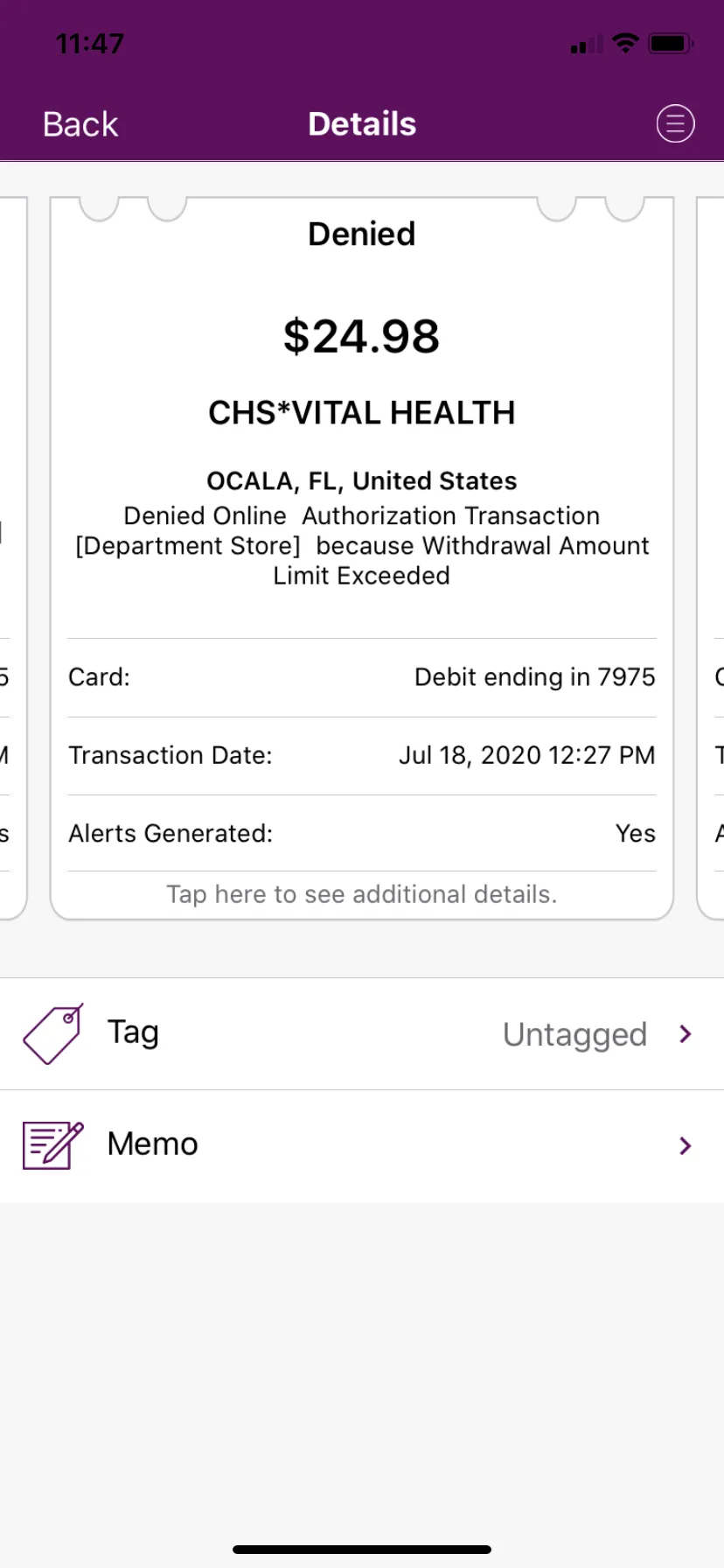
Task: Open the Memo row
Action: click(x=362, y=1146)
